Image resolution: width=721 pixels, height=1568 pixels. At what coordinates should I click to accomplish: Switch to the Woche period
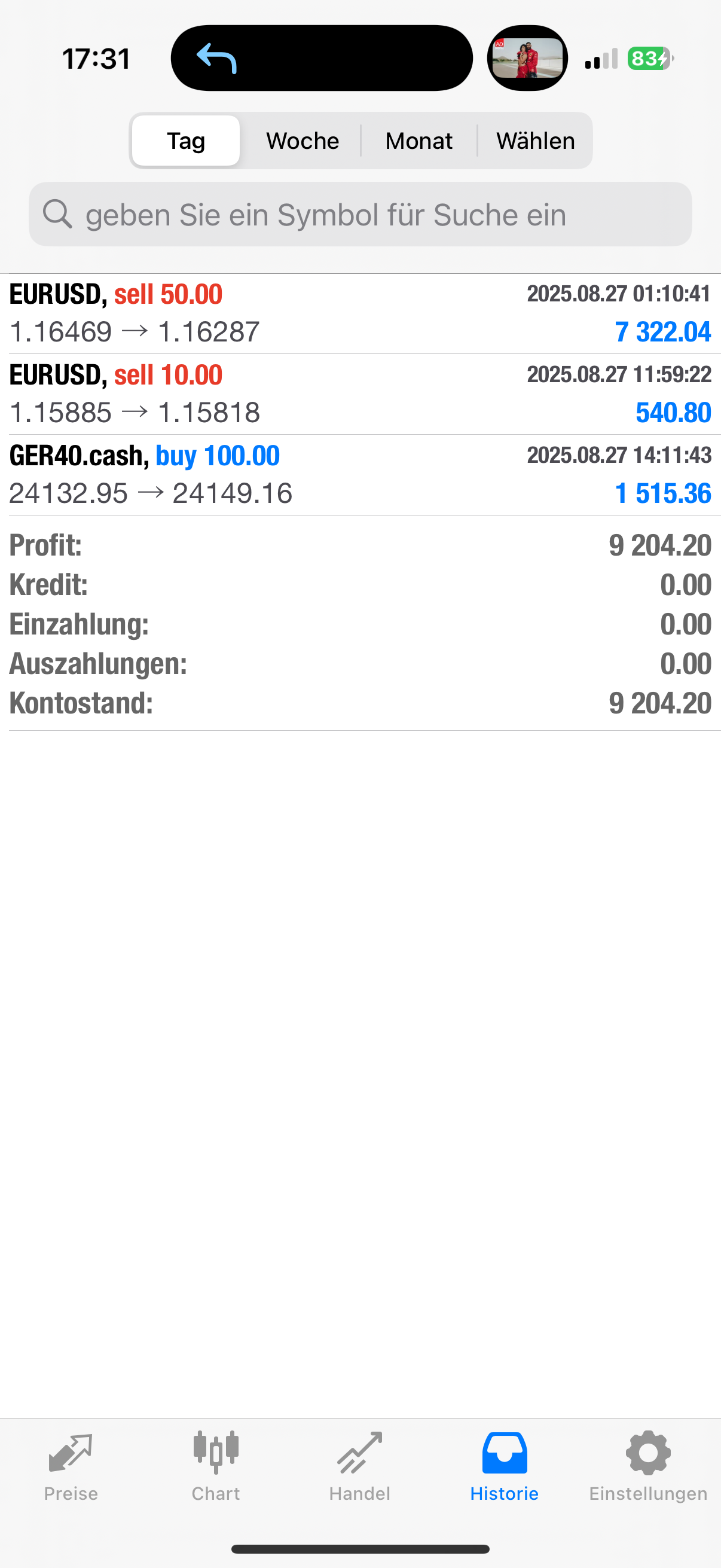(x=303, y=141)
